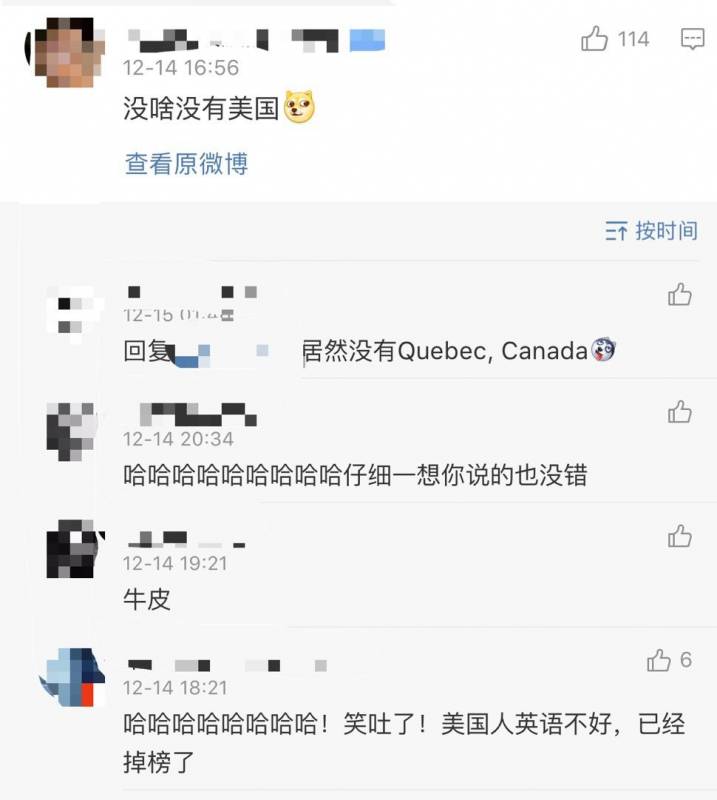Reply to the comment 没啥没有美国
Image resolution: width=717 pixels, height=800 pixels.
692,40
